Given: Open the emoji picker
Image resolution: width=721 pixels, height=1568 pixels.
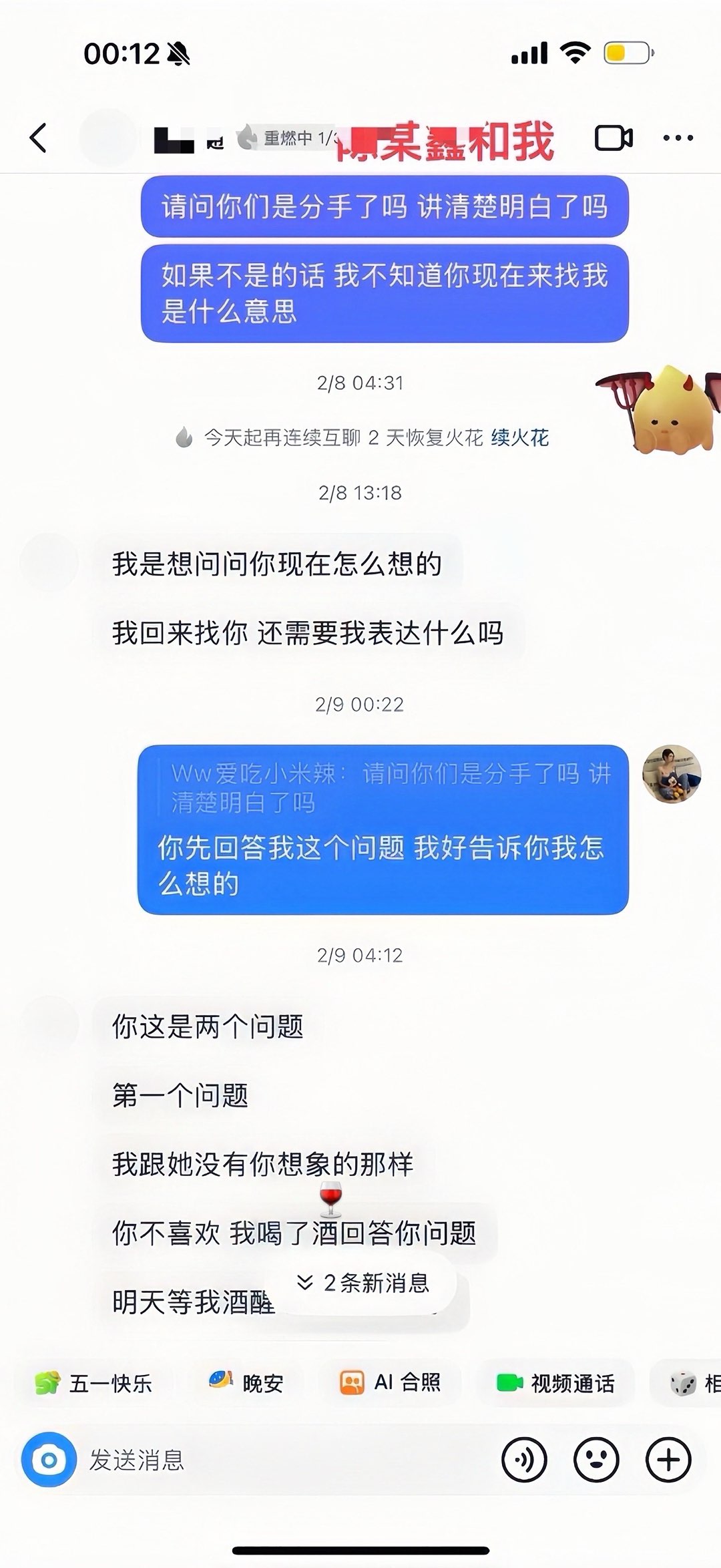Looking at the screenshot, I should click(x=596, y=1460).
